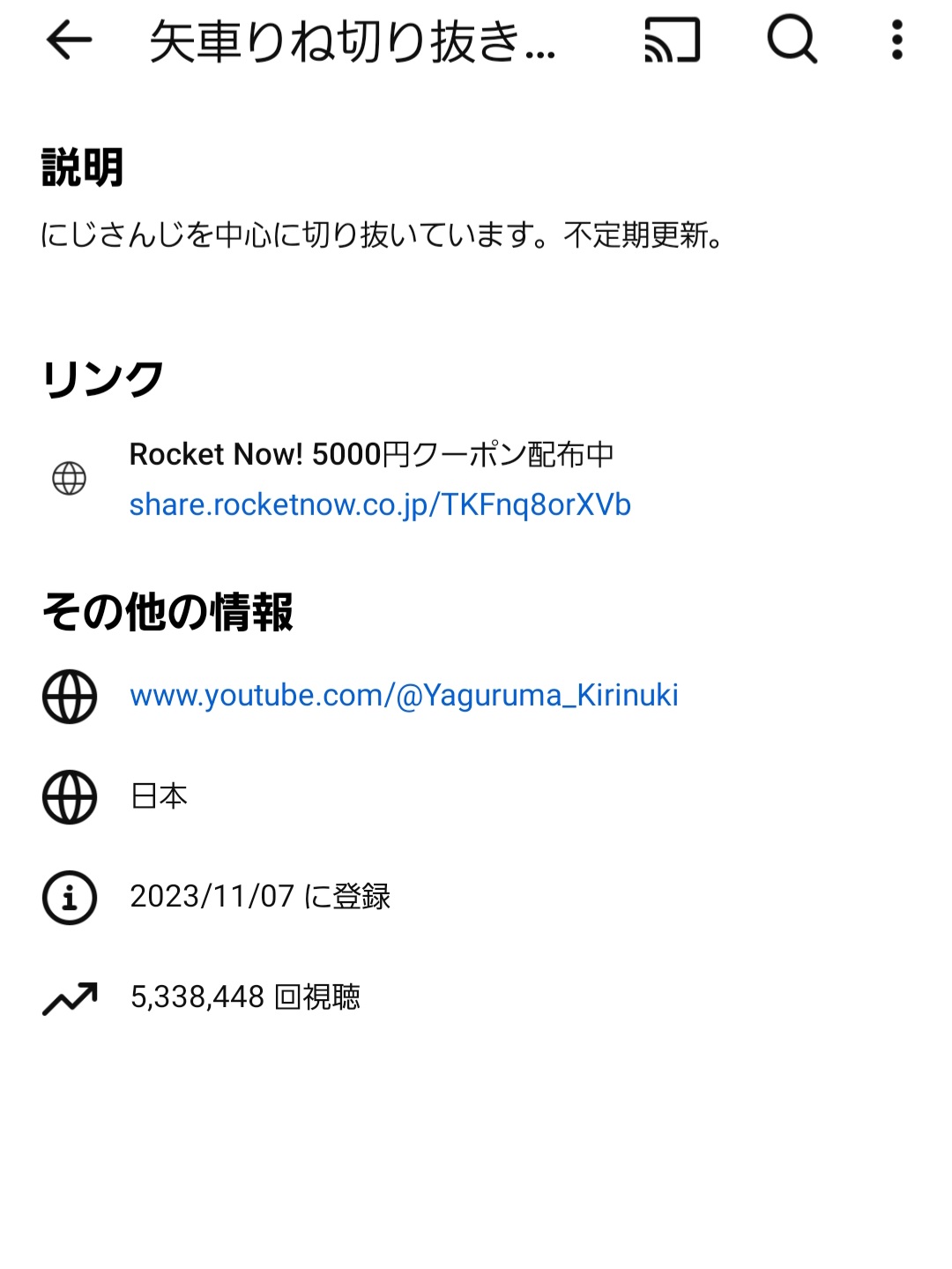Tap the cast to device icon
The height and width of the screenshot is (1269, 952).
coord(673,41)
